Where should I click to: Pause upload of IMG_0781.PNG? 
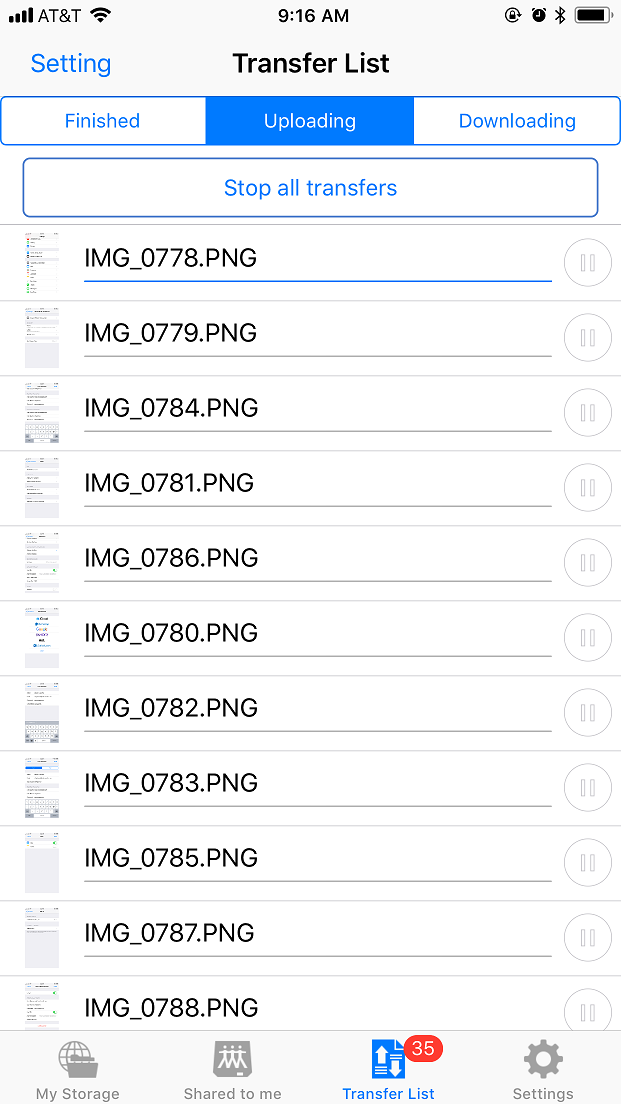pyautogui.click(x=587, y=488)
